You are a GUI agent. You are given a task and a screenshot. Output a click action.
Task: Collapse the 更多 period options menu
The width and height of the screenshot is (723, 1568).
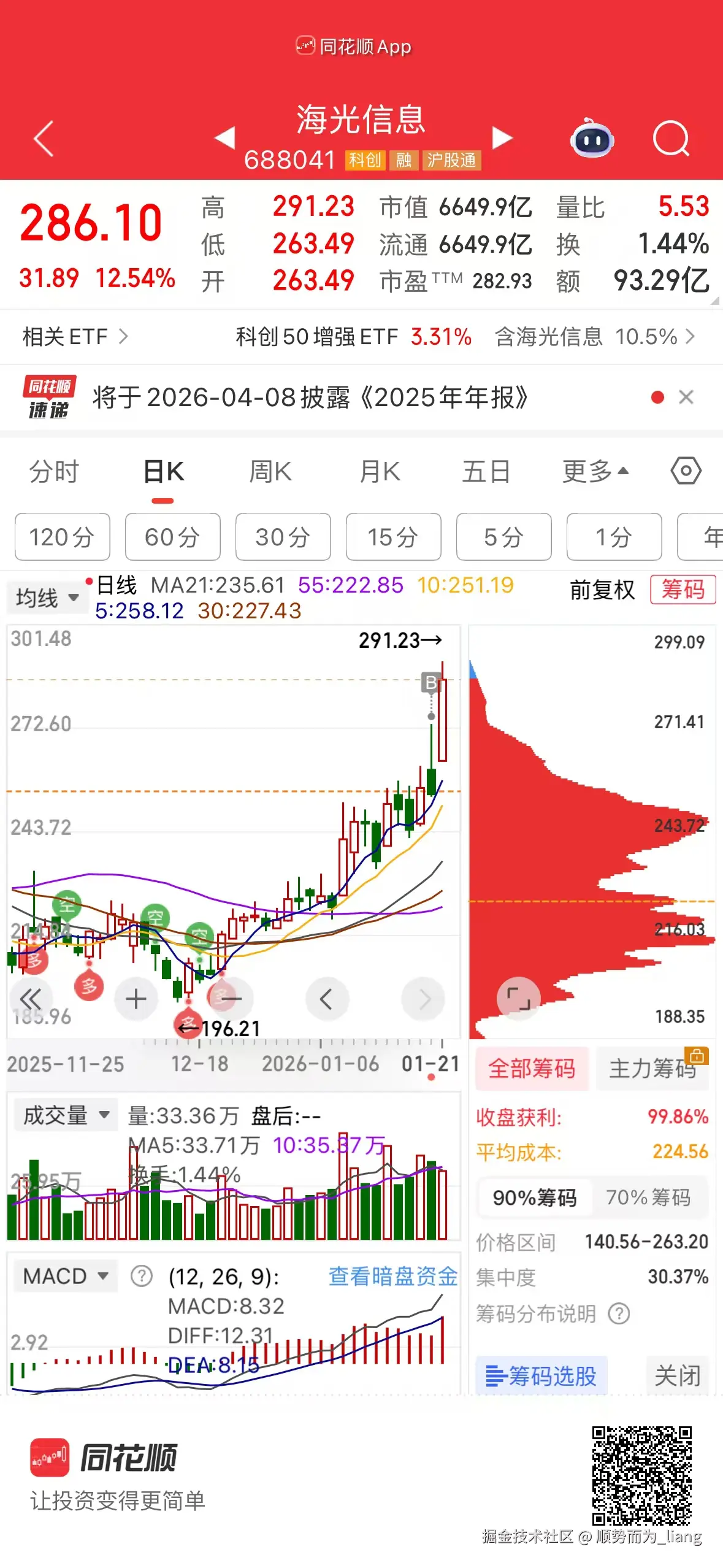(x=592, y=471)
